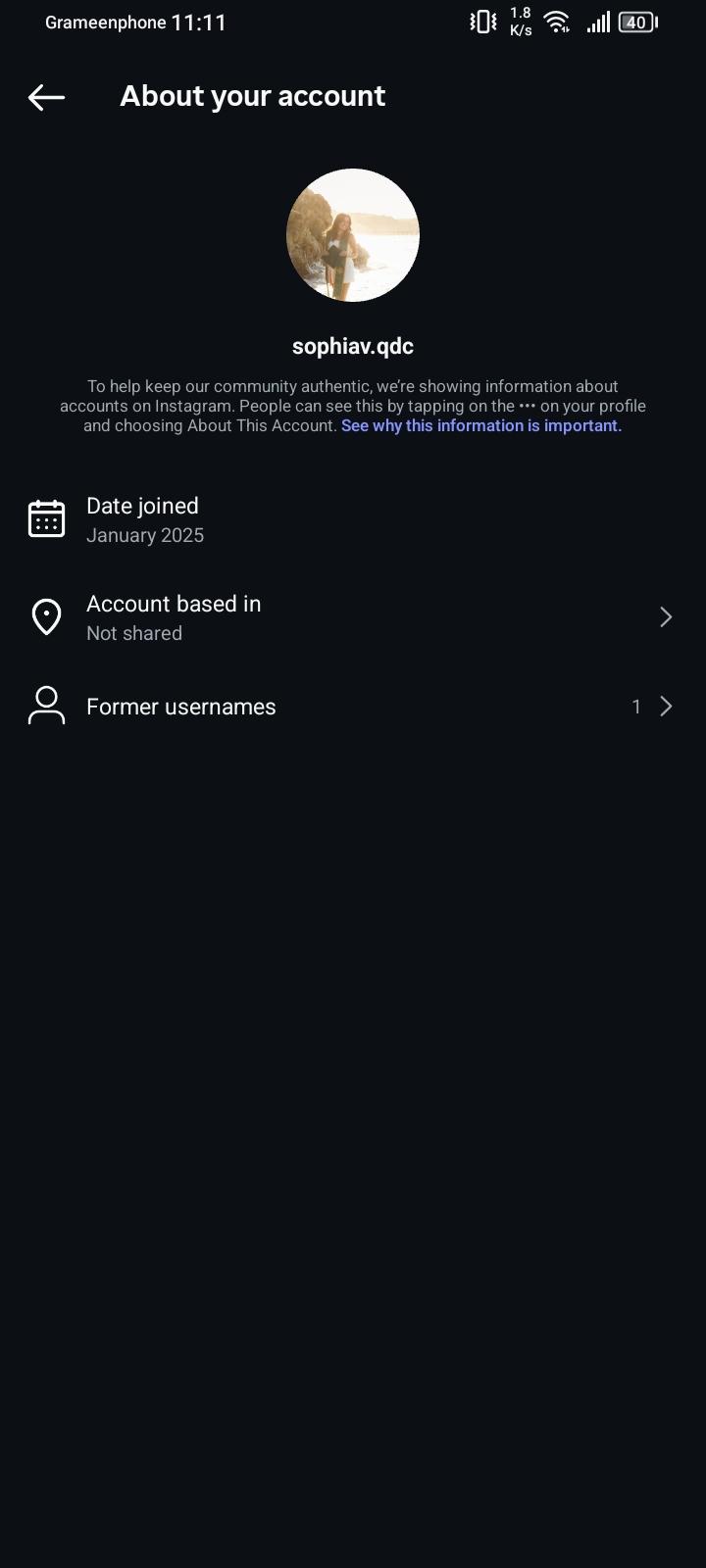Go back using the top-left arrow

[x=46, y=97]
